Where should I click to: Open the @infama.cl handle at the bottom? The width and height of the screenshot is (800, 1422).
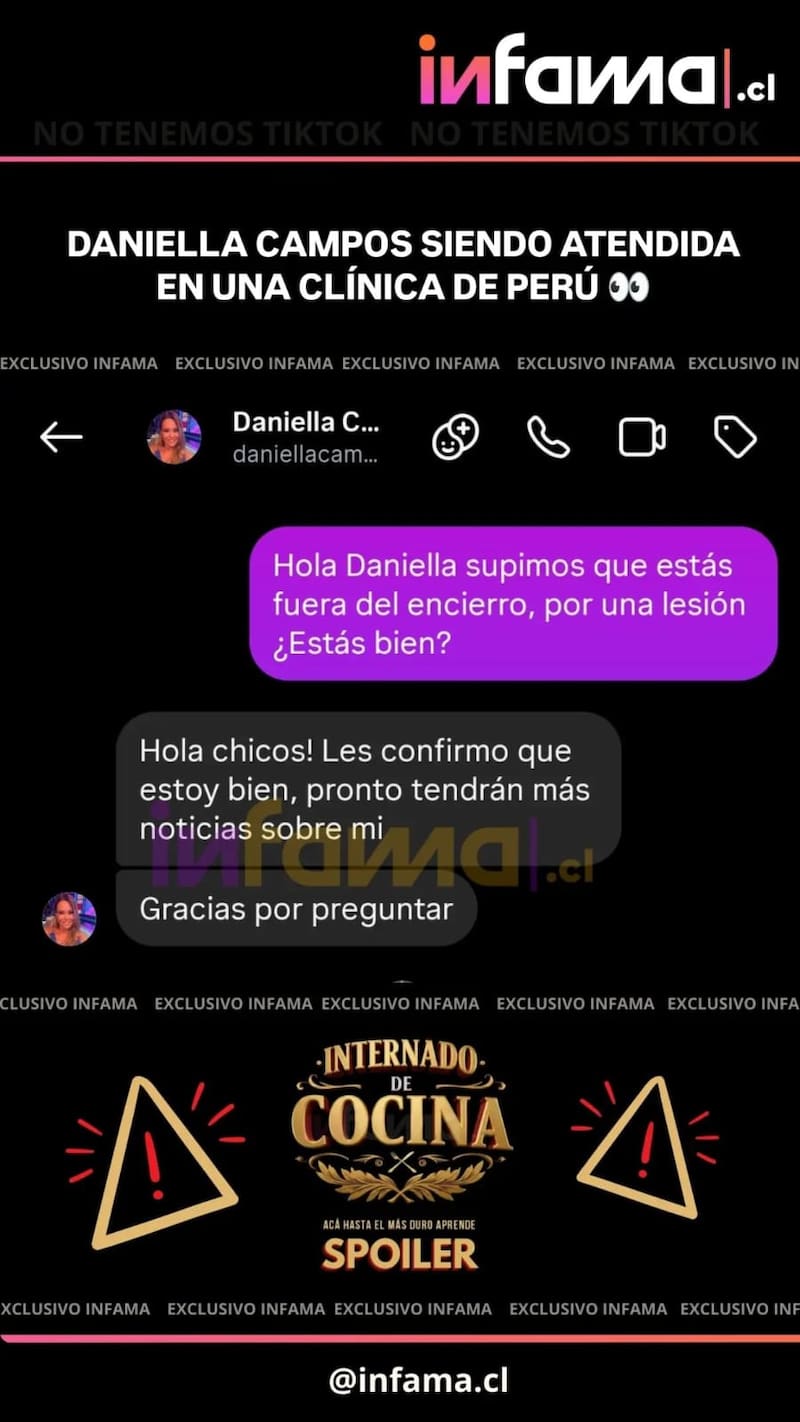pyautogui.click(x=400, y=1380)
